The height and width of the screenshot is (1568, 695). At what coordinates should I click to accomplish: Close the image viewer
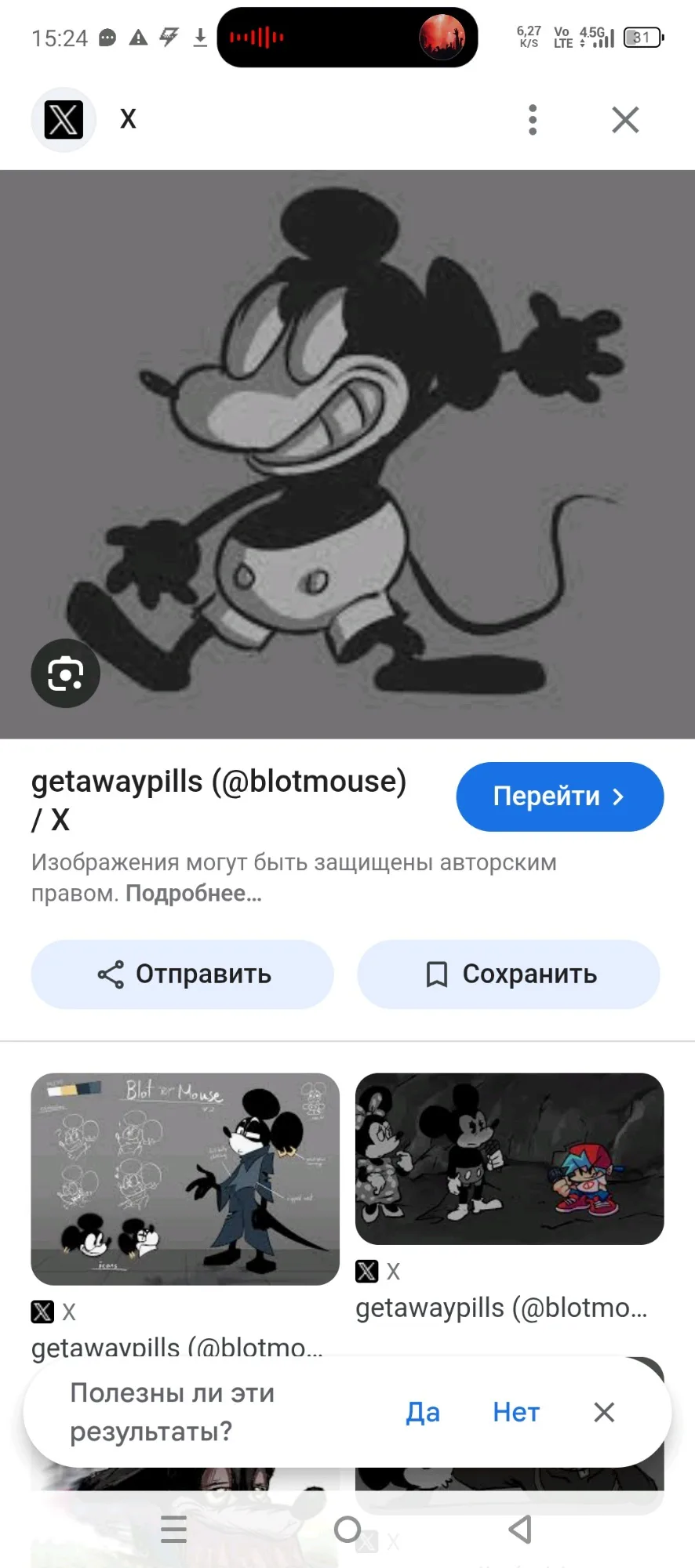[x=625, y=120]
